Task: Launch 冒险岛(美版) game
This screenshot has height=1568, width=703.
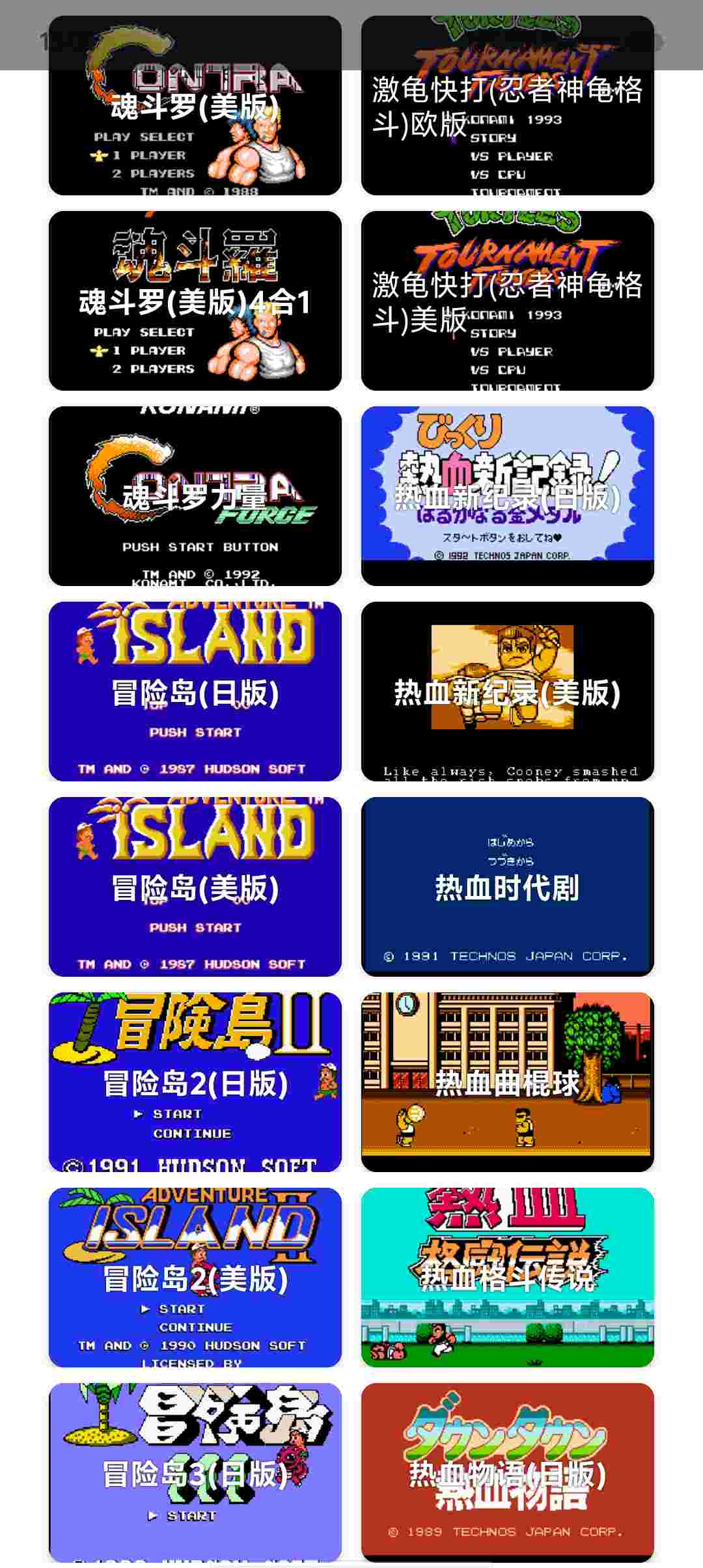Action: (195, 887)
